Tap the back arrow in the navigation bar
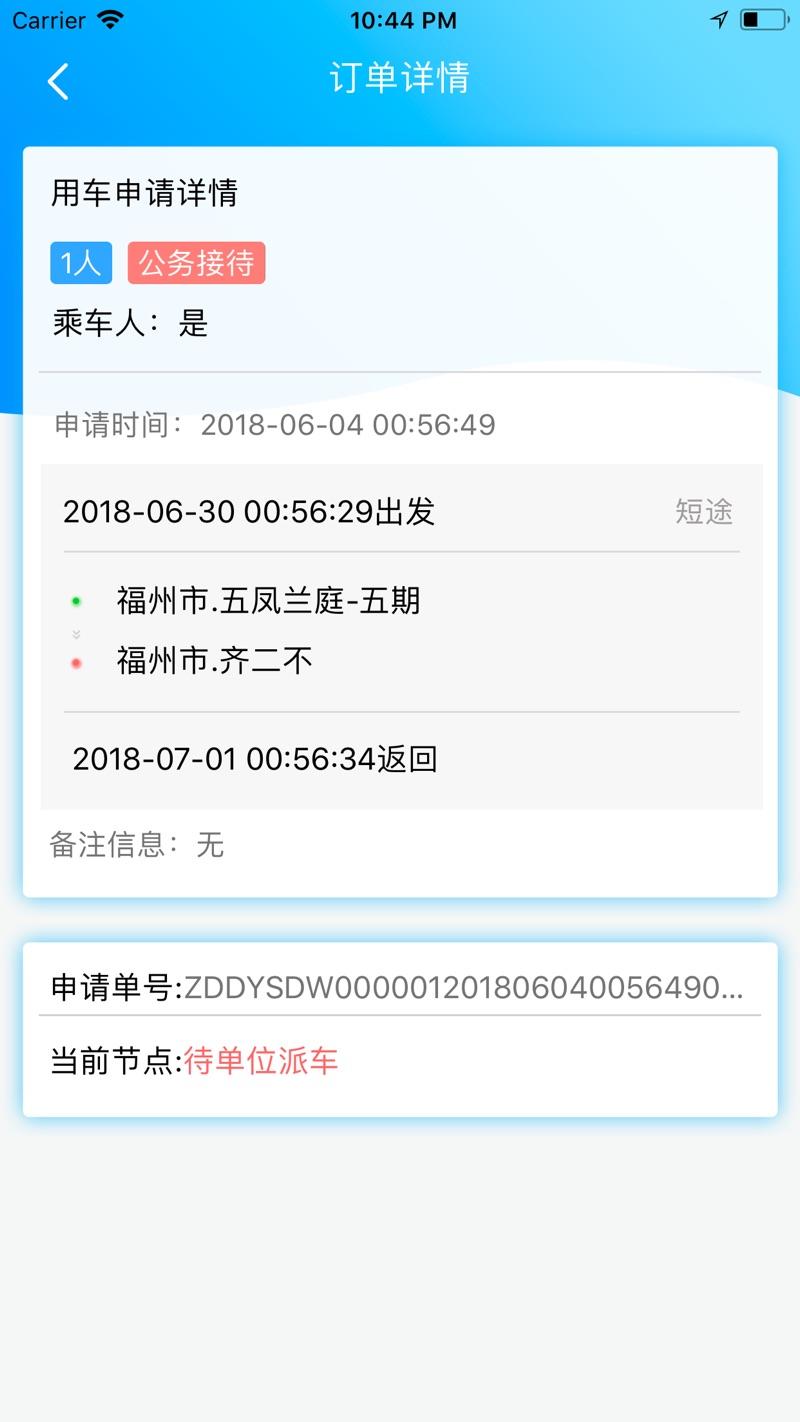Viewport: 800px width, 1422px height. (x=57, y=80)
